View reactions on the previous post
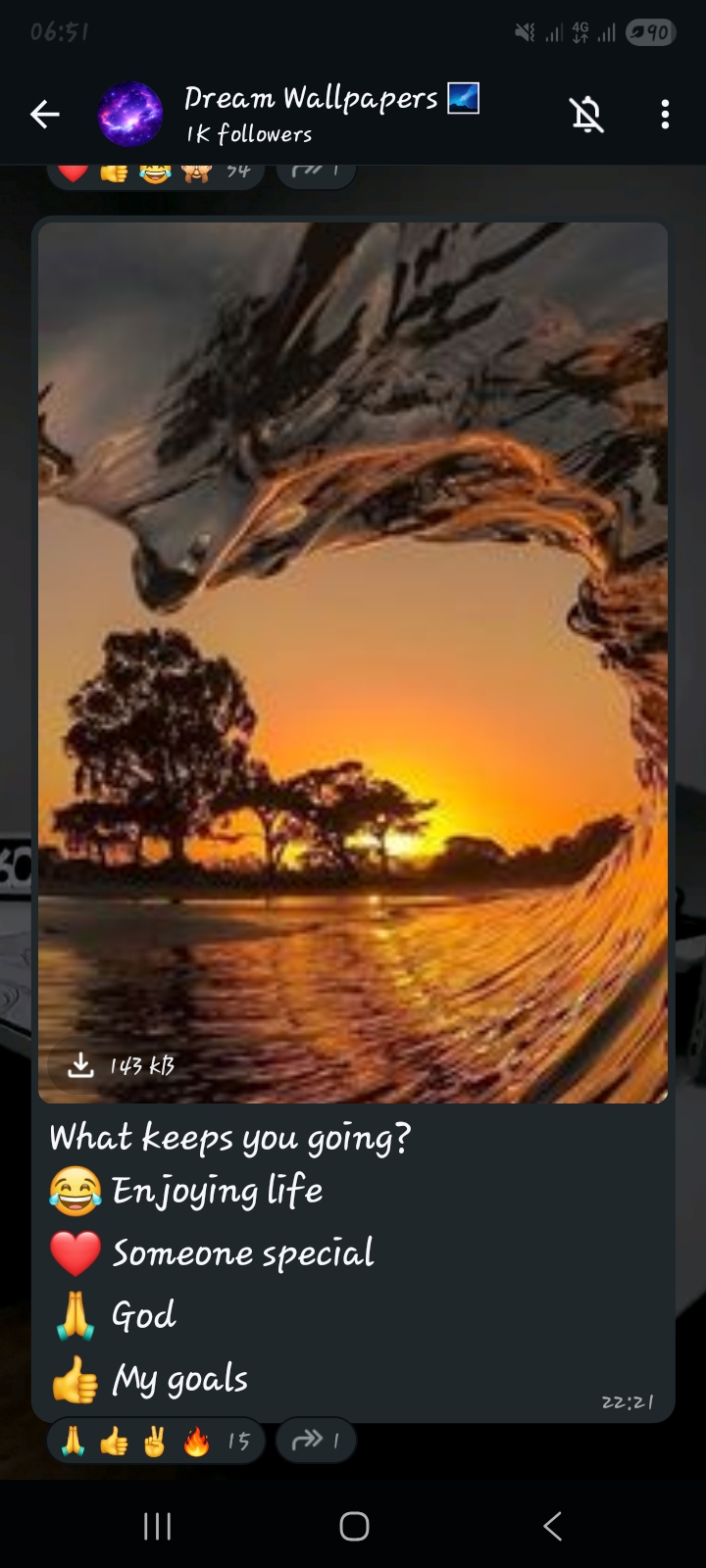Viewport: 706px width, 1568px height. pos(155,172)
